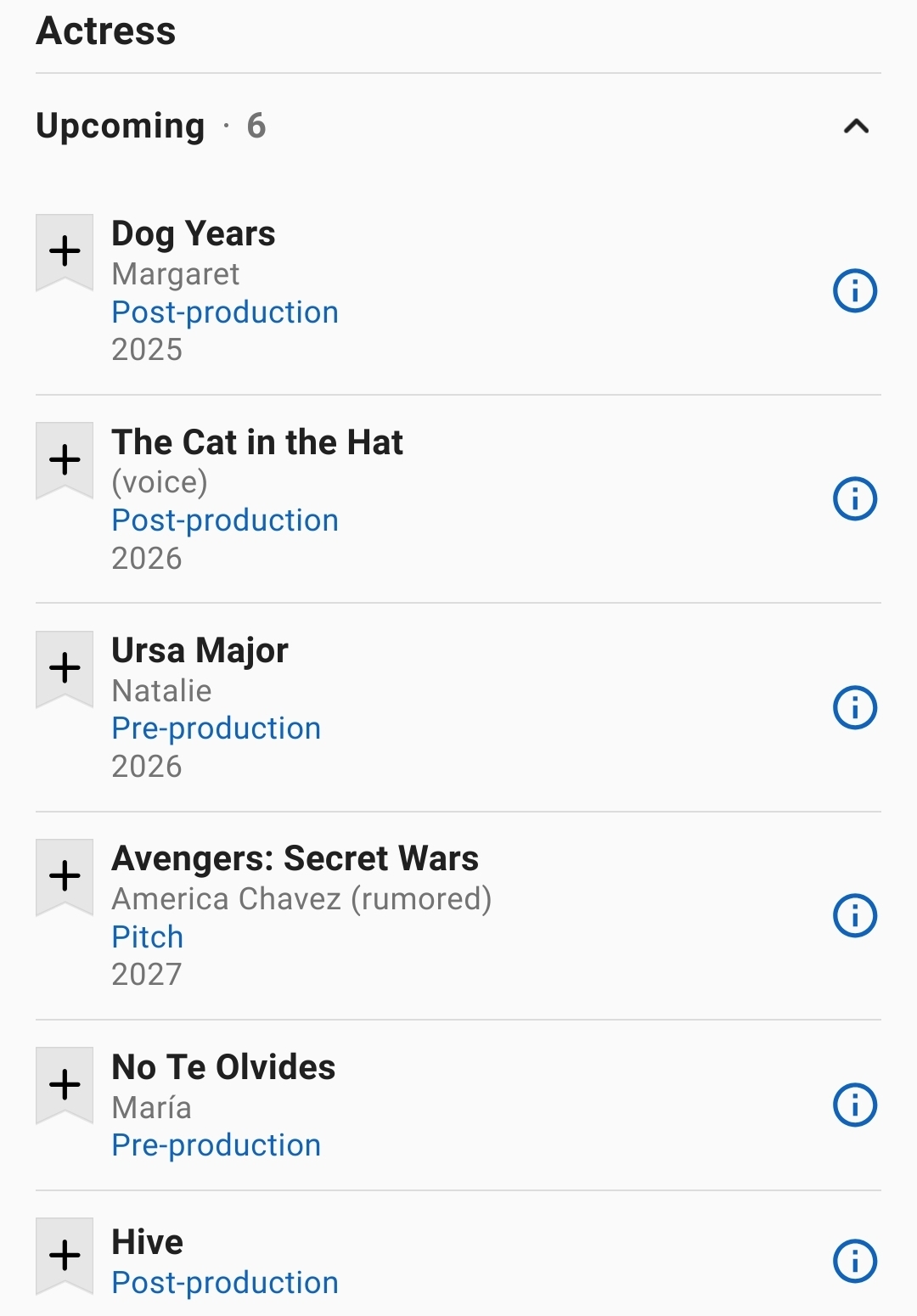The image size is (917, 1316).
Task: Add Ursa Major to watchlist
Action: (65, 668)
